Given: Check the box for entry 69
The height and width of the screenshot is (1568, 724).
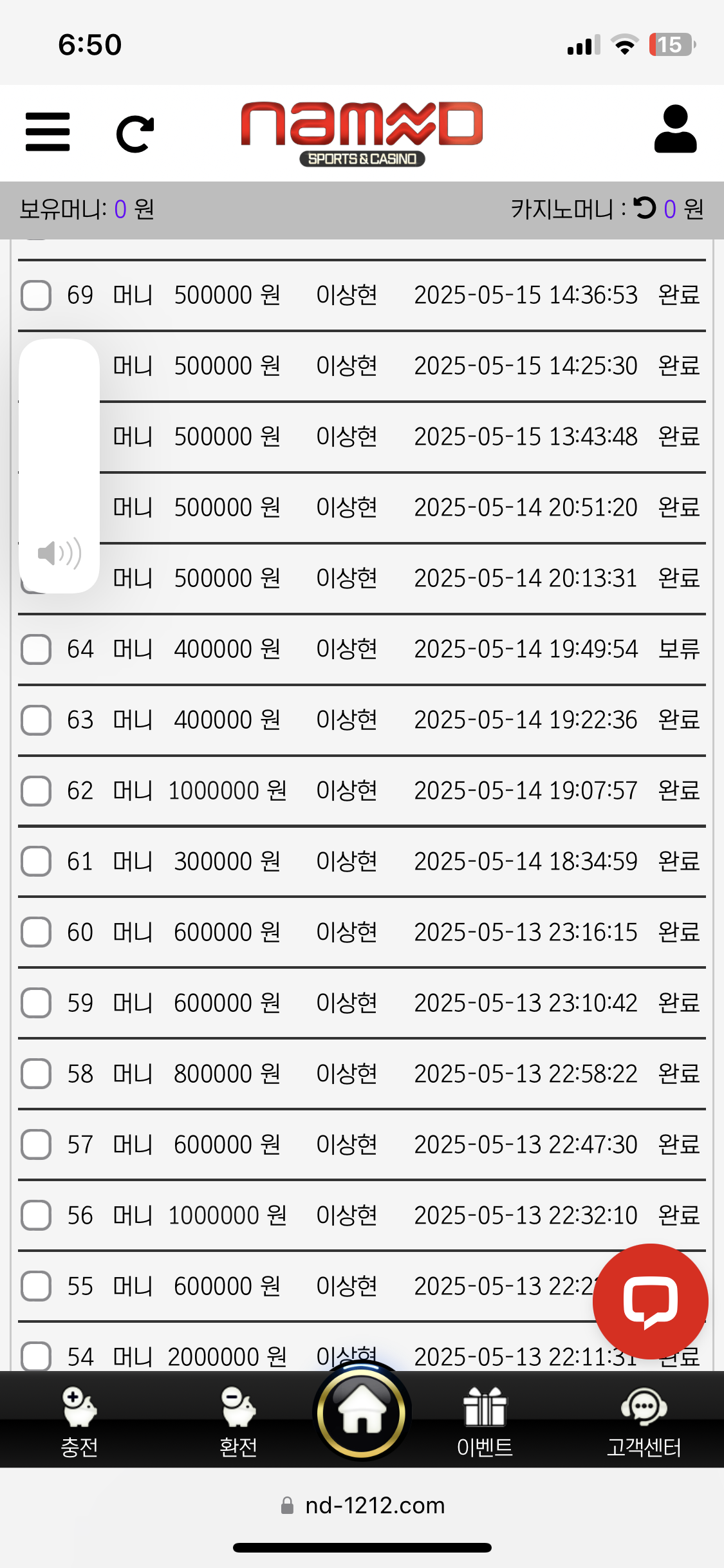Looking at the screenshot, I should pyautogui.click(x=36, y=295).
